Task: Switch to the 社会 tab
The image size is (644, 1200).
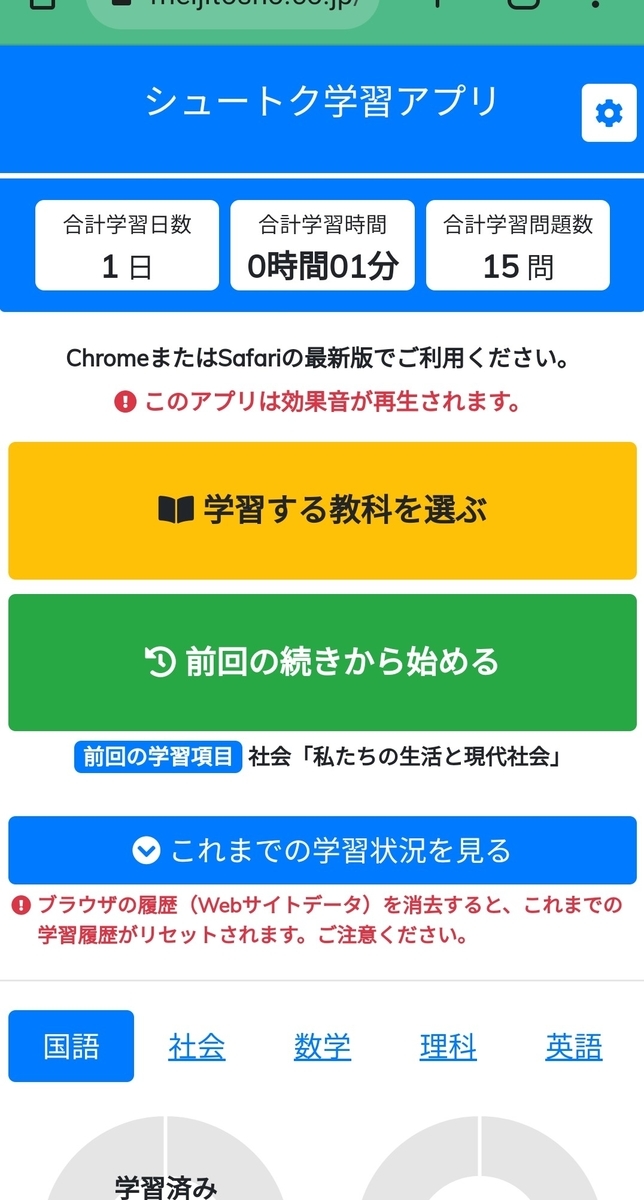Action: coord(197,1047)
